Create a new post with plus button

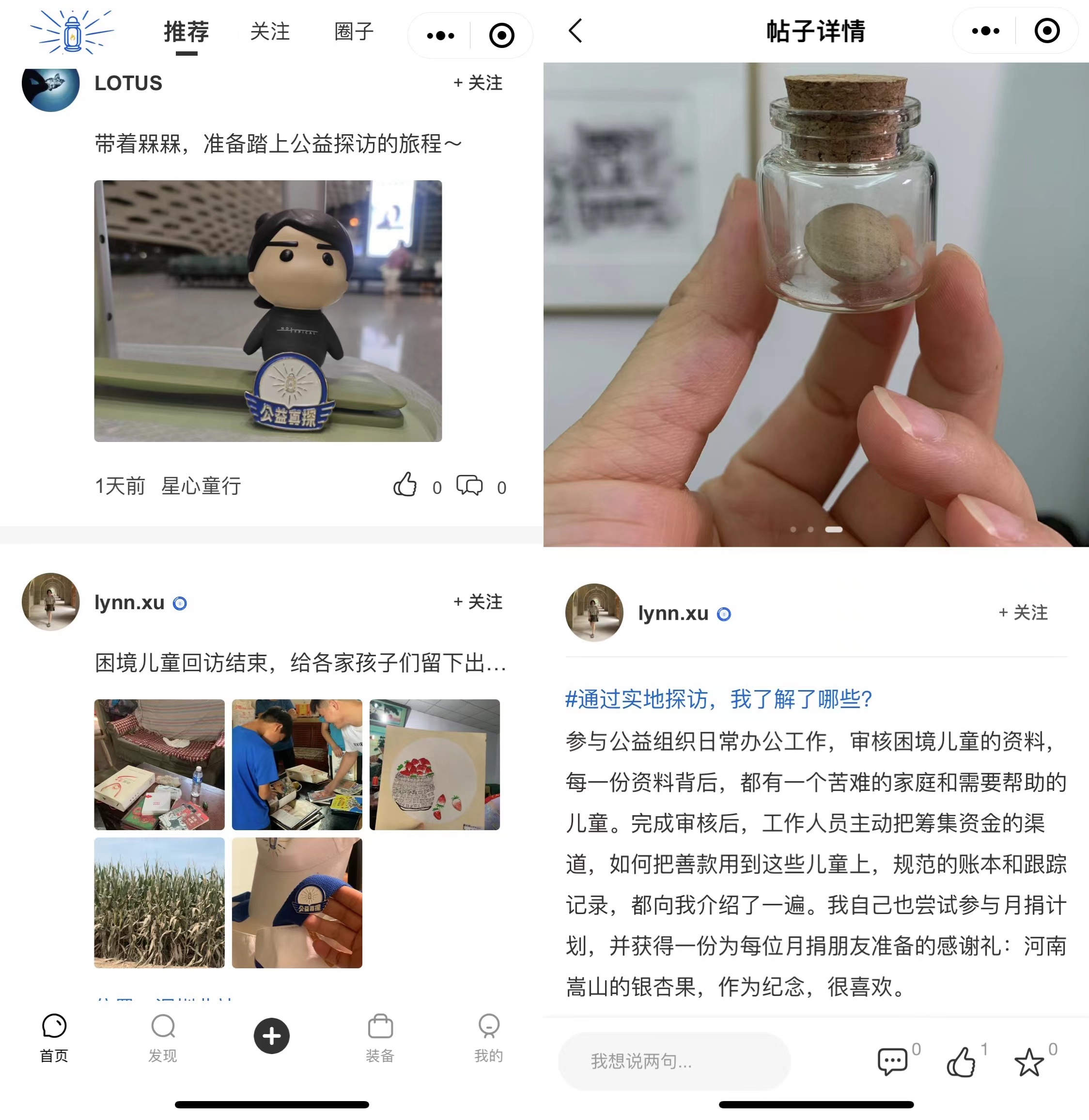(271, 1035)
